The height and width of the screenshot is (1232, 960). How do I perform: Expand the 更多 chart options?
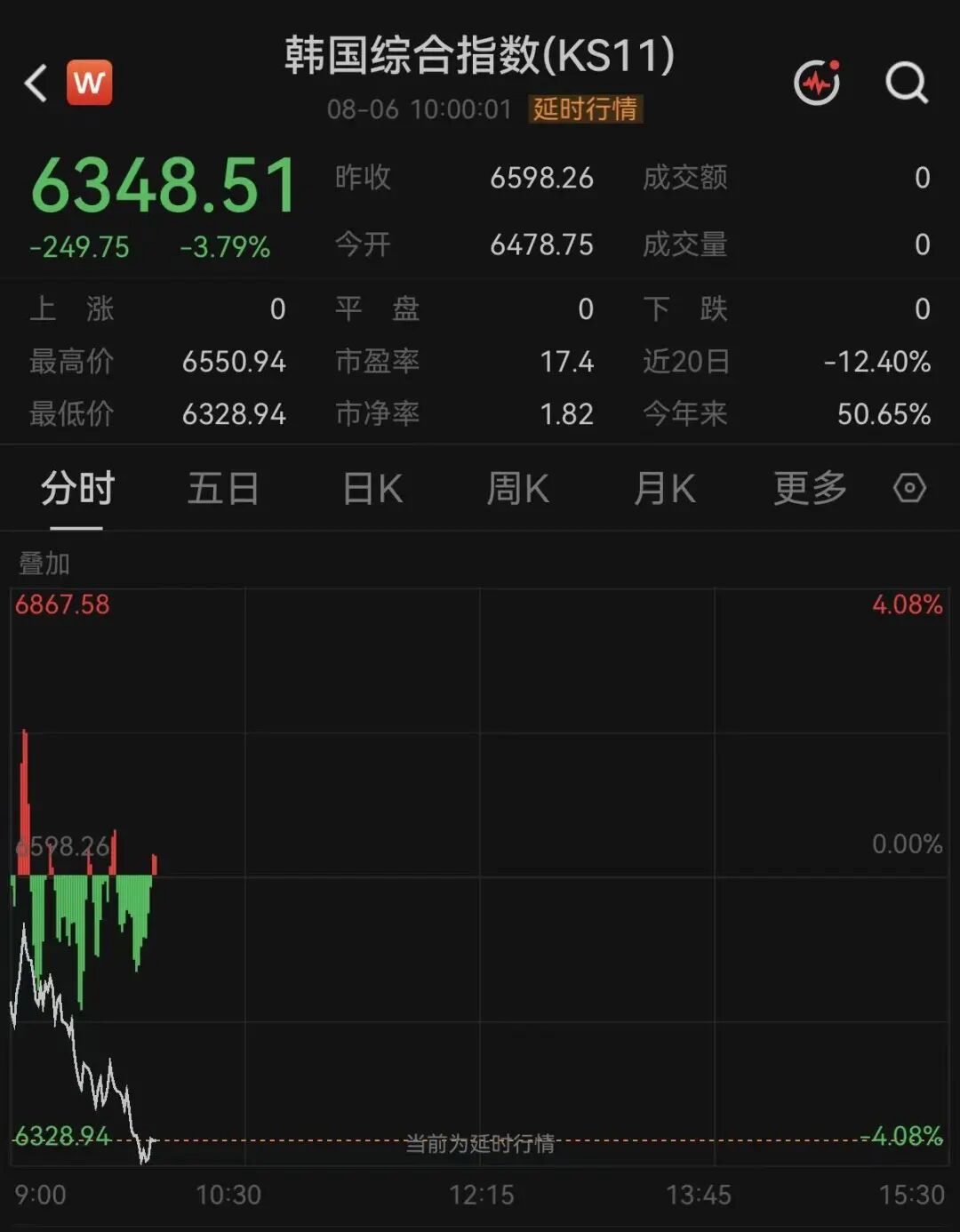tap(810, 488)
